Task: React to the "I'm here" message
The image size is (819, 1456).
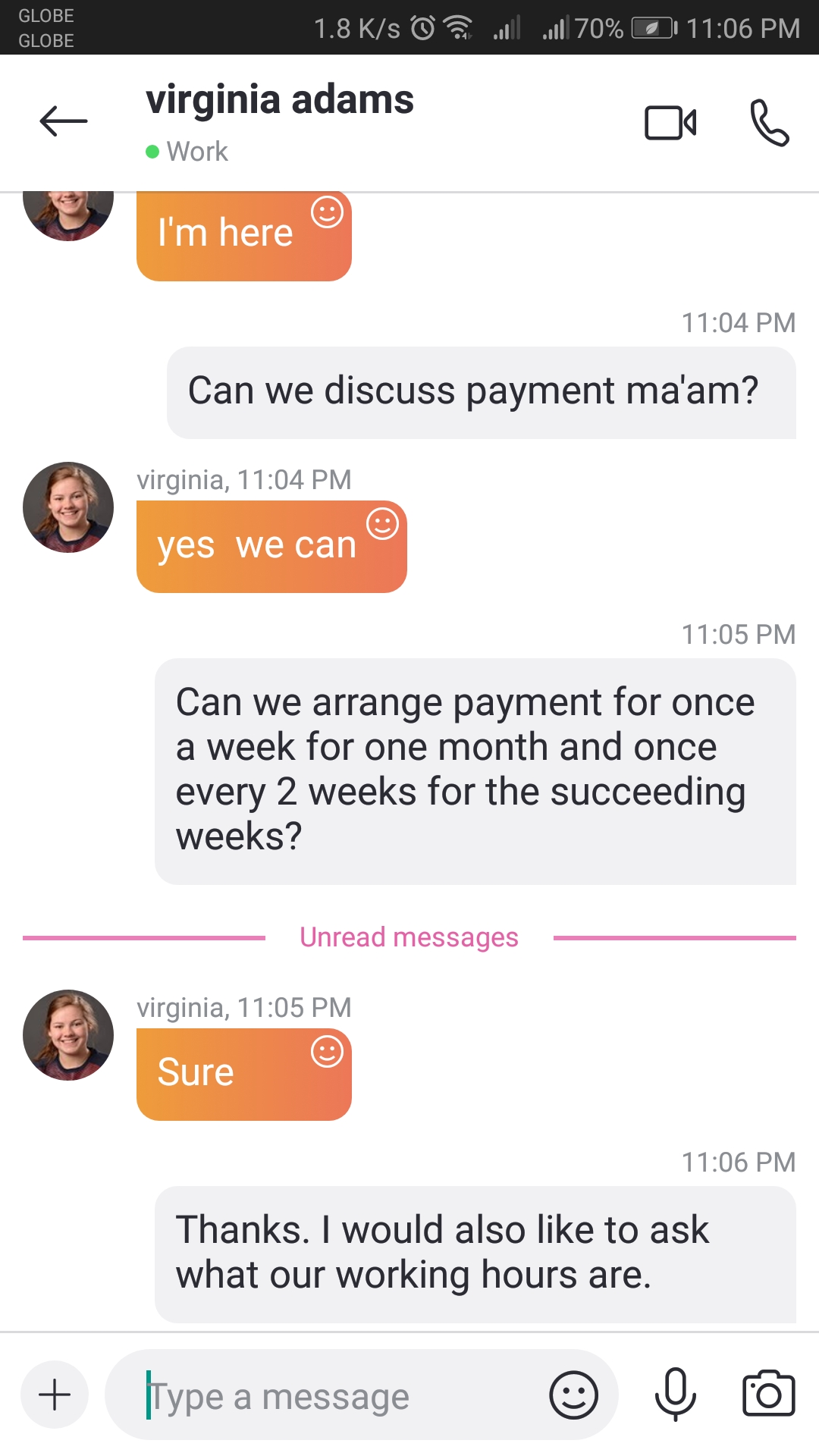Action: tap(328, 212)
